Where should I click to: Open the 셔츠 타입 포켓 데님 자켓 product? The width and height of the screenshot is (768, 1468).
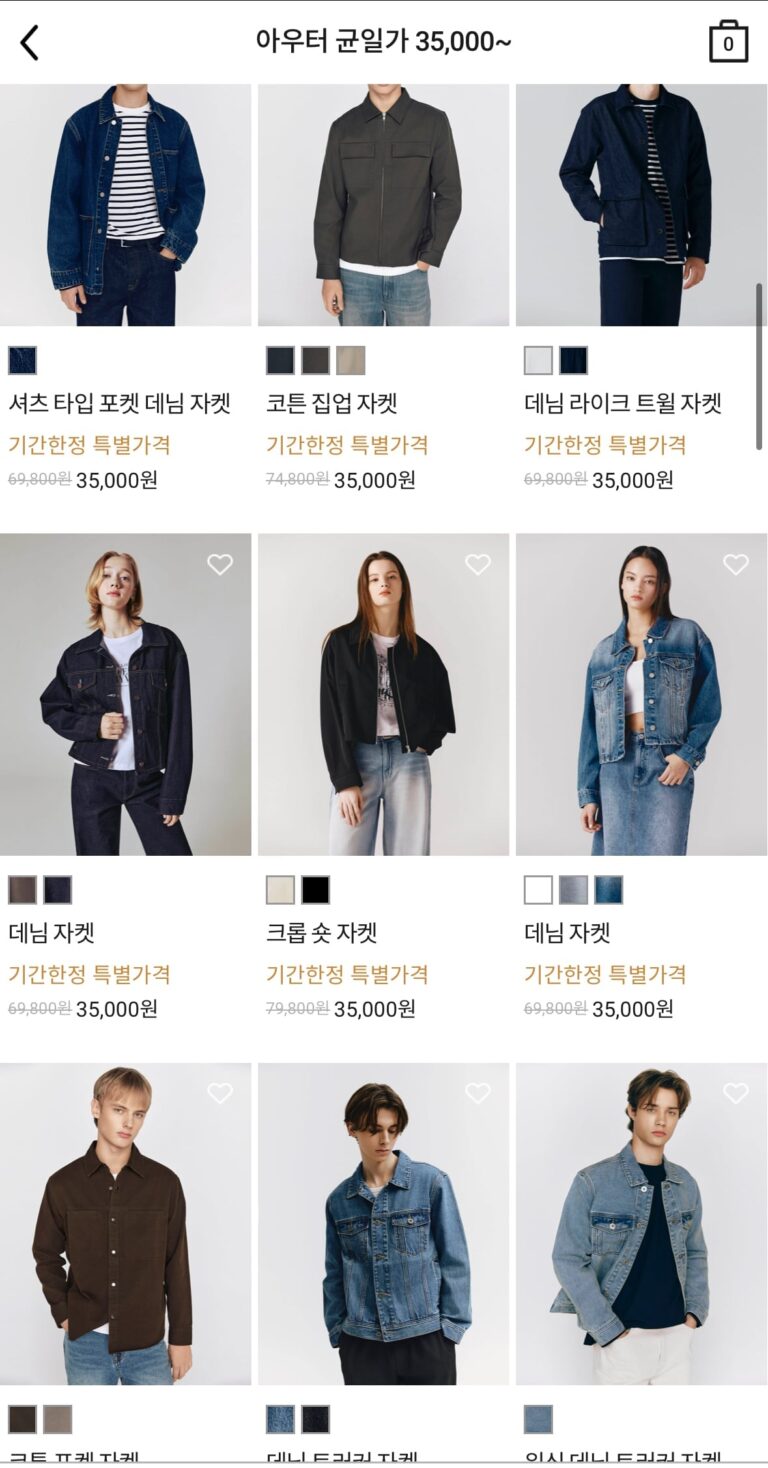coord(125,205)
